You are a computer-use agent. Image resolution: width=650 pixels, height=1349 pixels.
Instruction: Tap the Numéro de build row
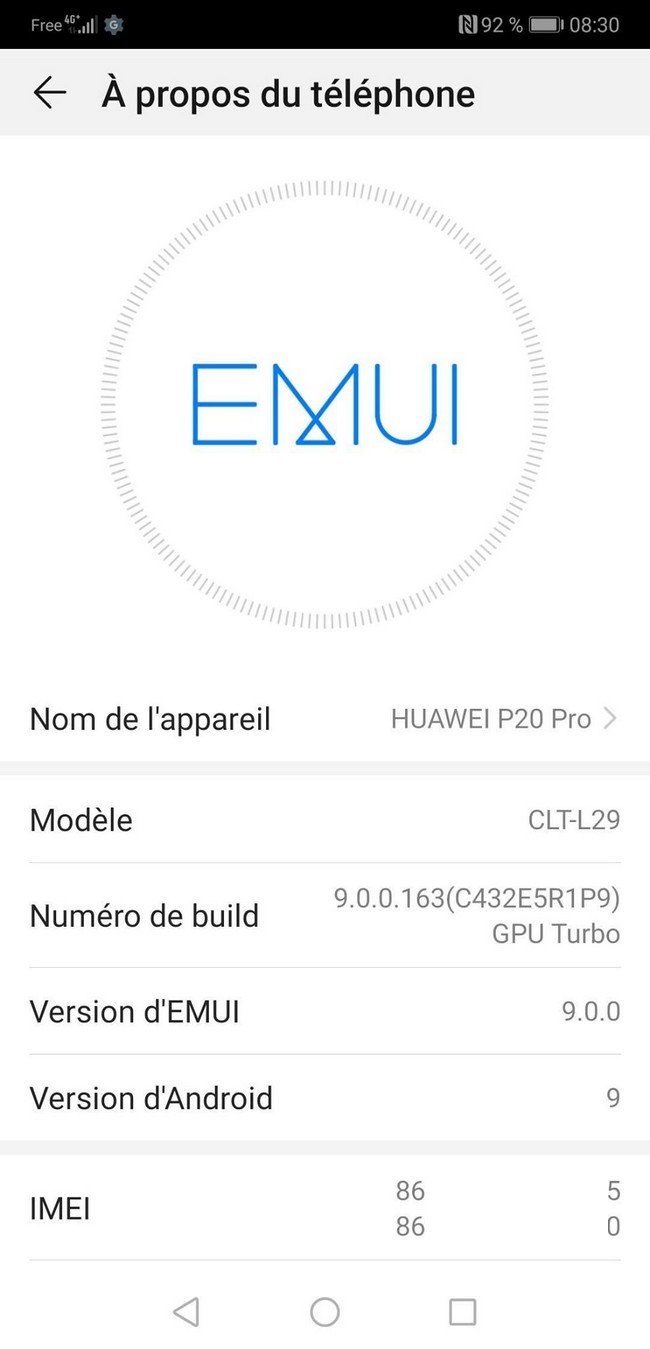(324, 915)
